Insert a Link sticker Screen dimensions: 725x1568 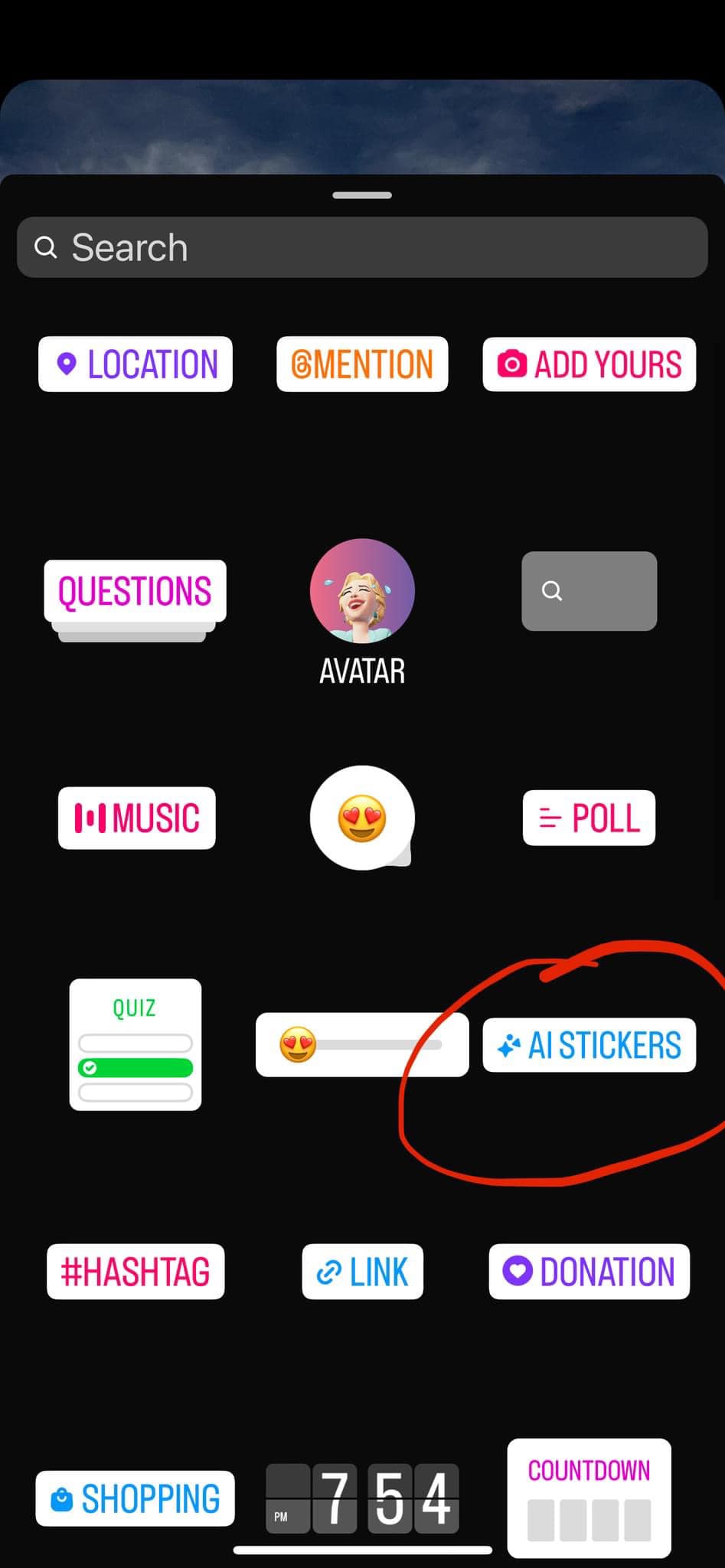coord(362,1272)
